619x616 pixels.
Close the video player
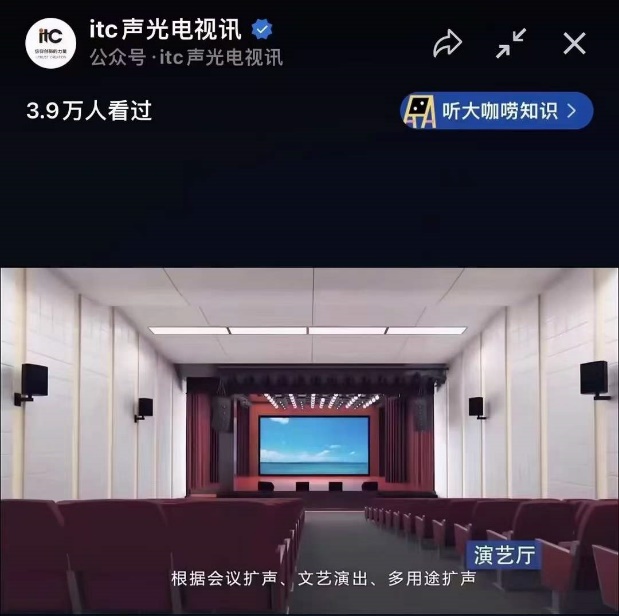574,43
